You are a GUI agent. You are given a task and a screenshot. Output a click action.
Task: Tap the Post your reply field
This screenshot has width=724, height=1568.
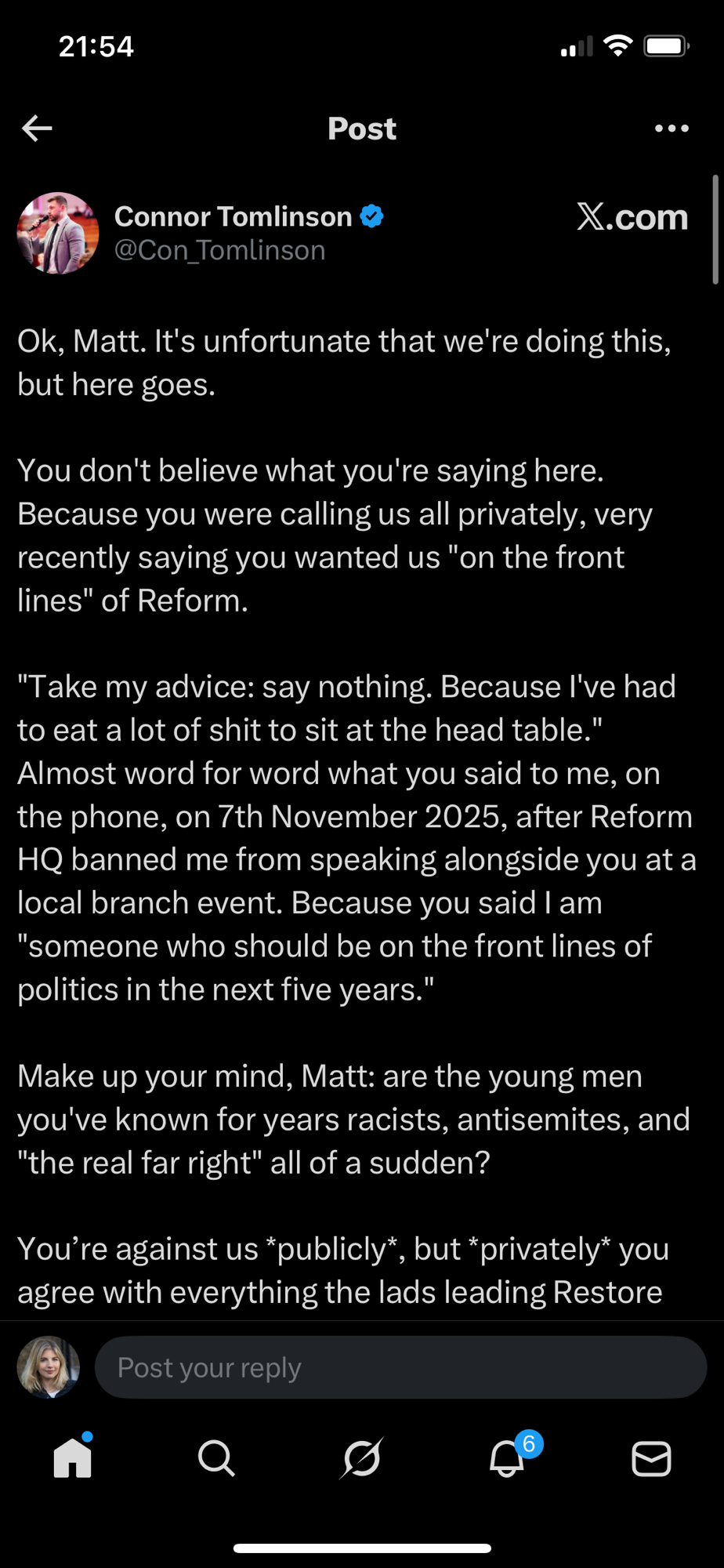400,1367
